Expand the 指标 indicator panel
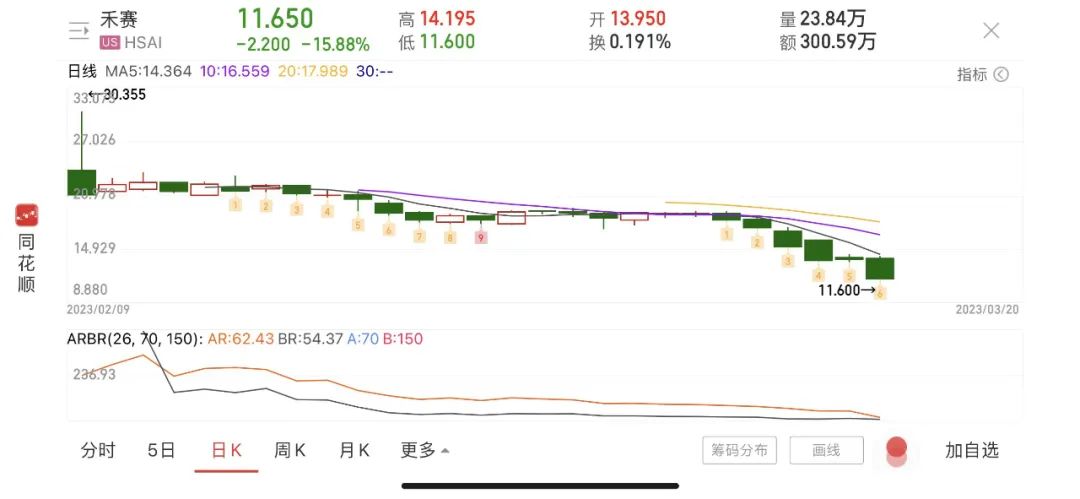The height and width of the screenshot is (499, 1080). 982,74
